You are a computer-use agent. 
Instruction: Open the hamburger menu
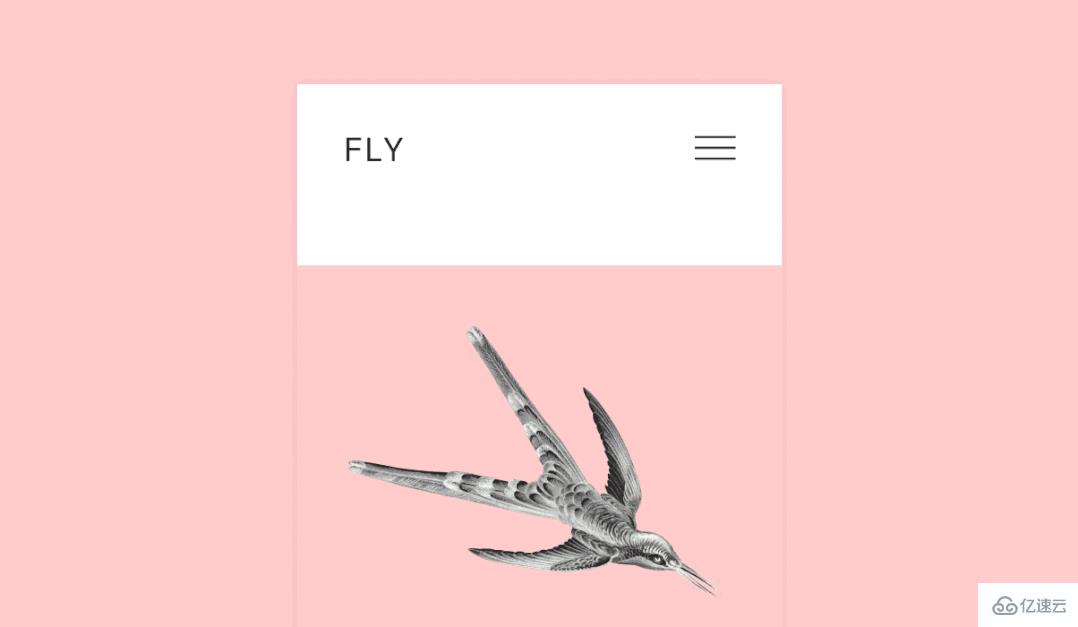715,148
